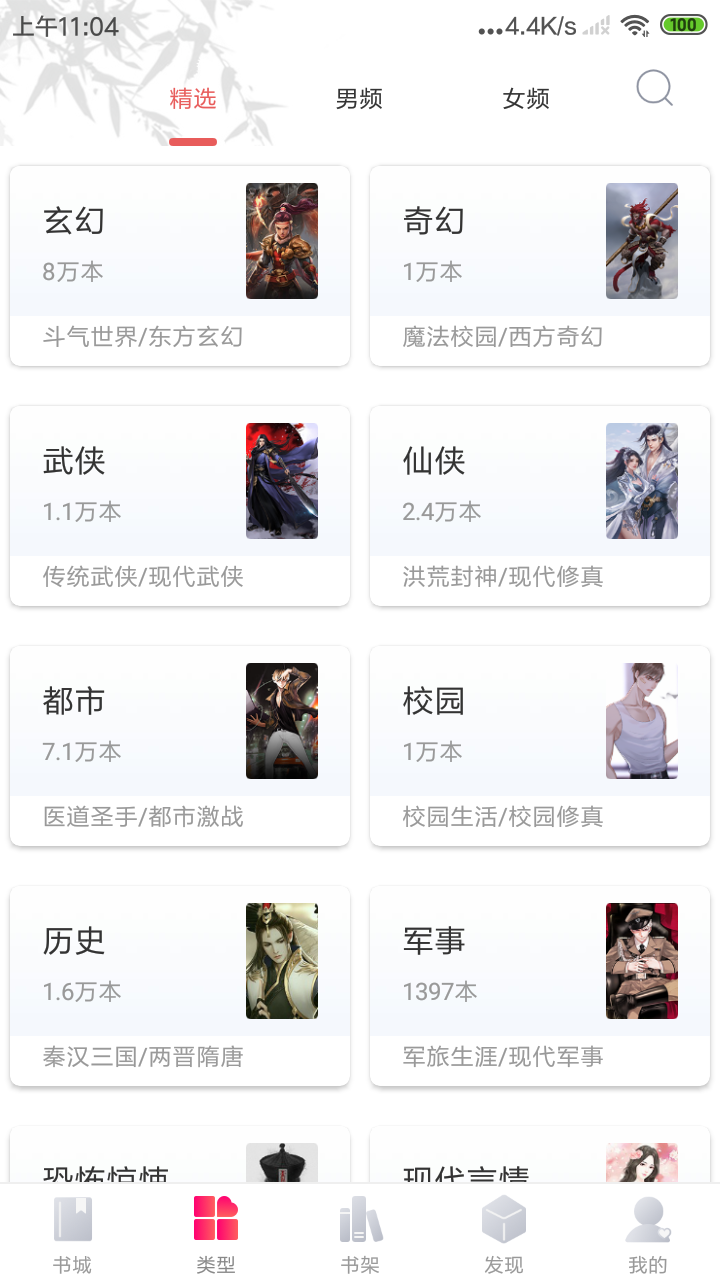720x1280 pixels.
Task: Browse the 武侠 category
Action: pos(180,506)
